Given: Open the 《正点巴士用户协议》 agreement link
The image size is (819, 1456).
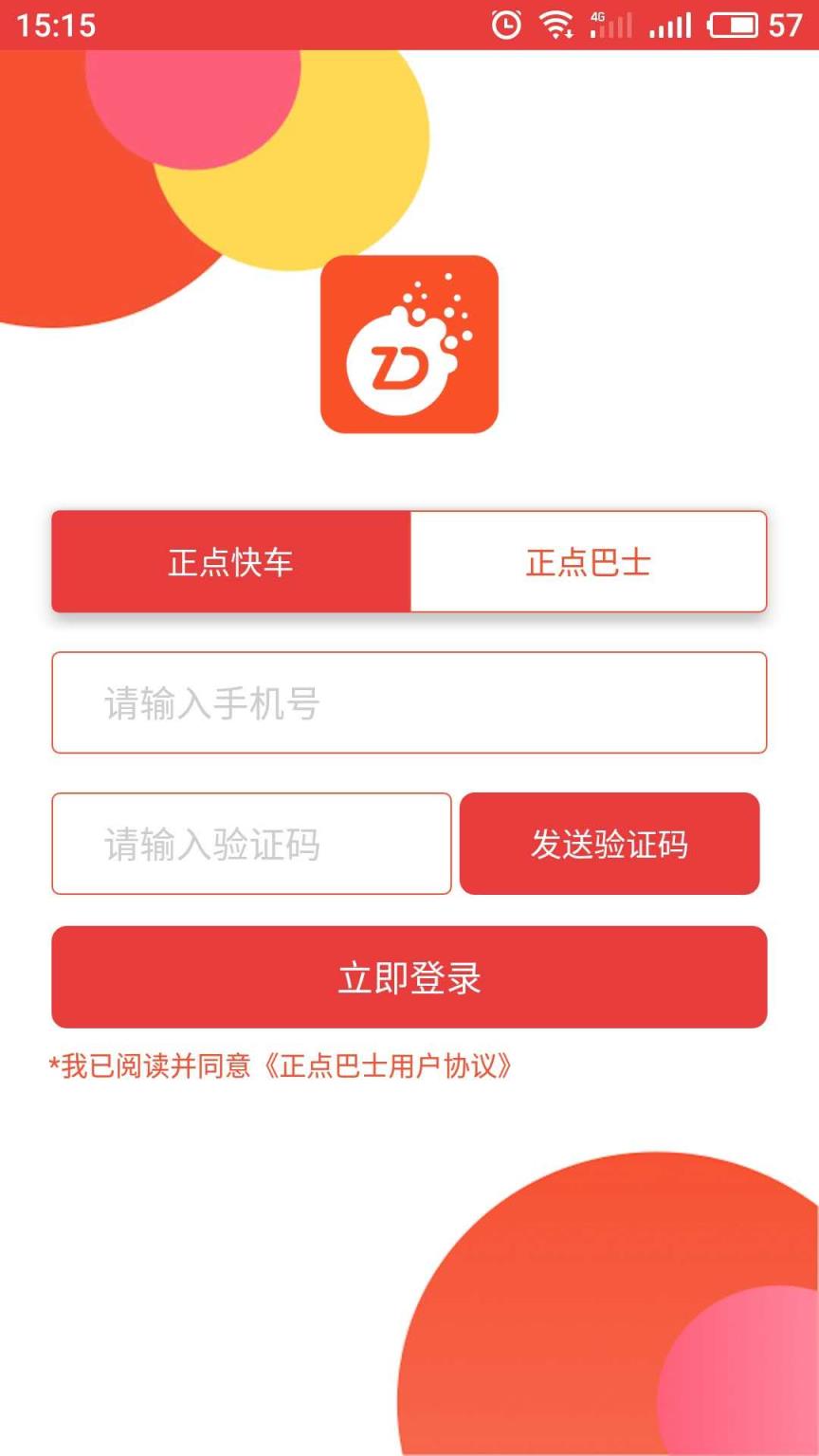Looking at the screenshot, I should 391,1065.
